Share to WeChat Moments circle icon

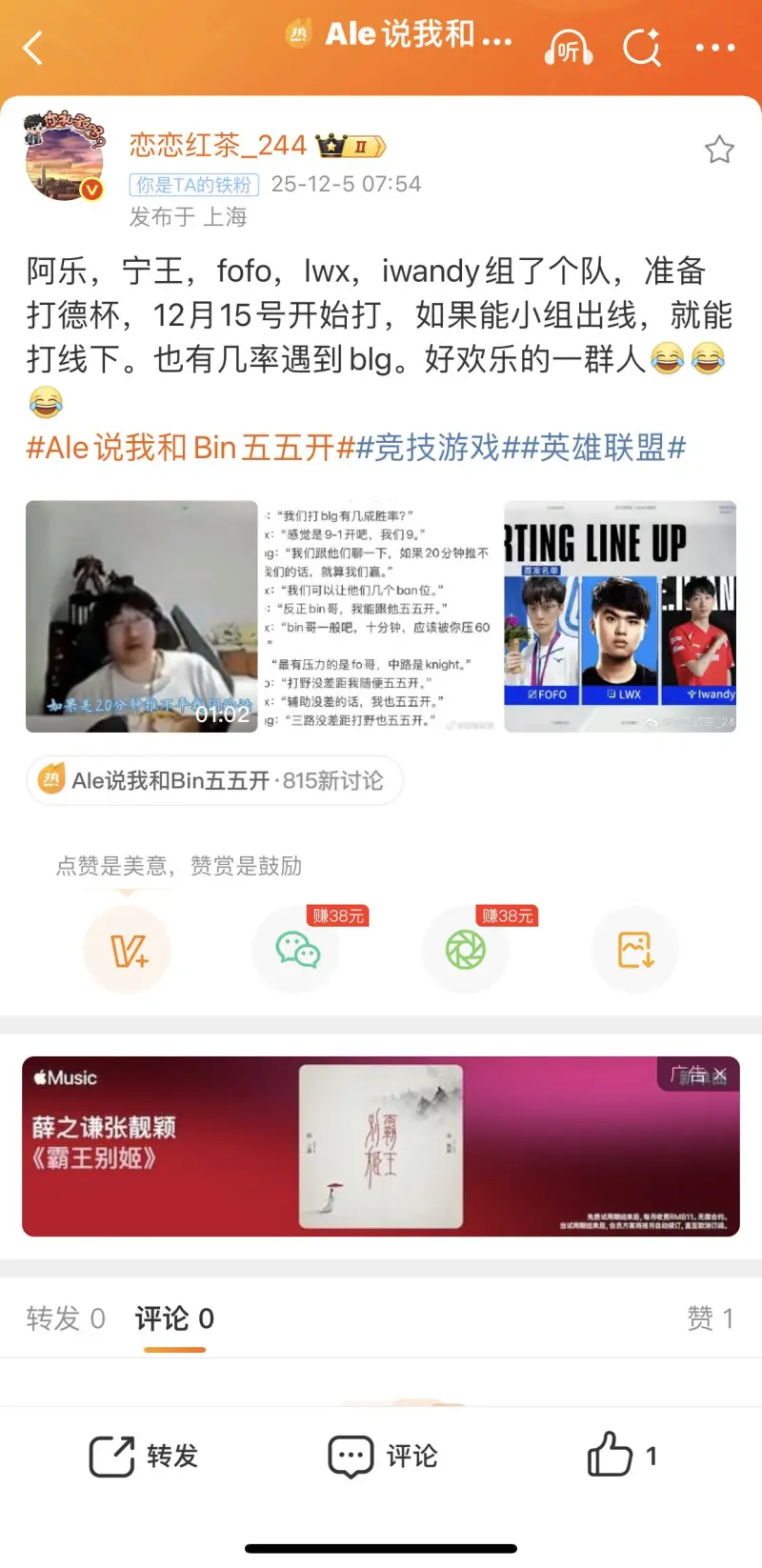point(466,950)
